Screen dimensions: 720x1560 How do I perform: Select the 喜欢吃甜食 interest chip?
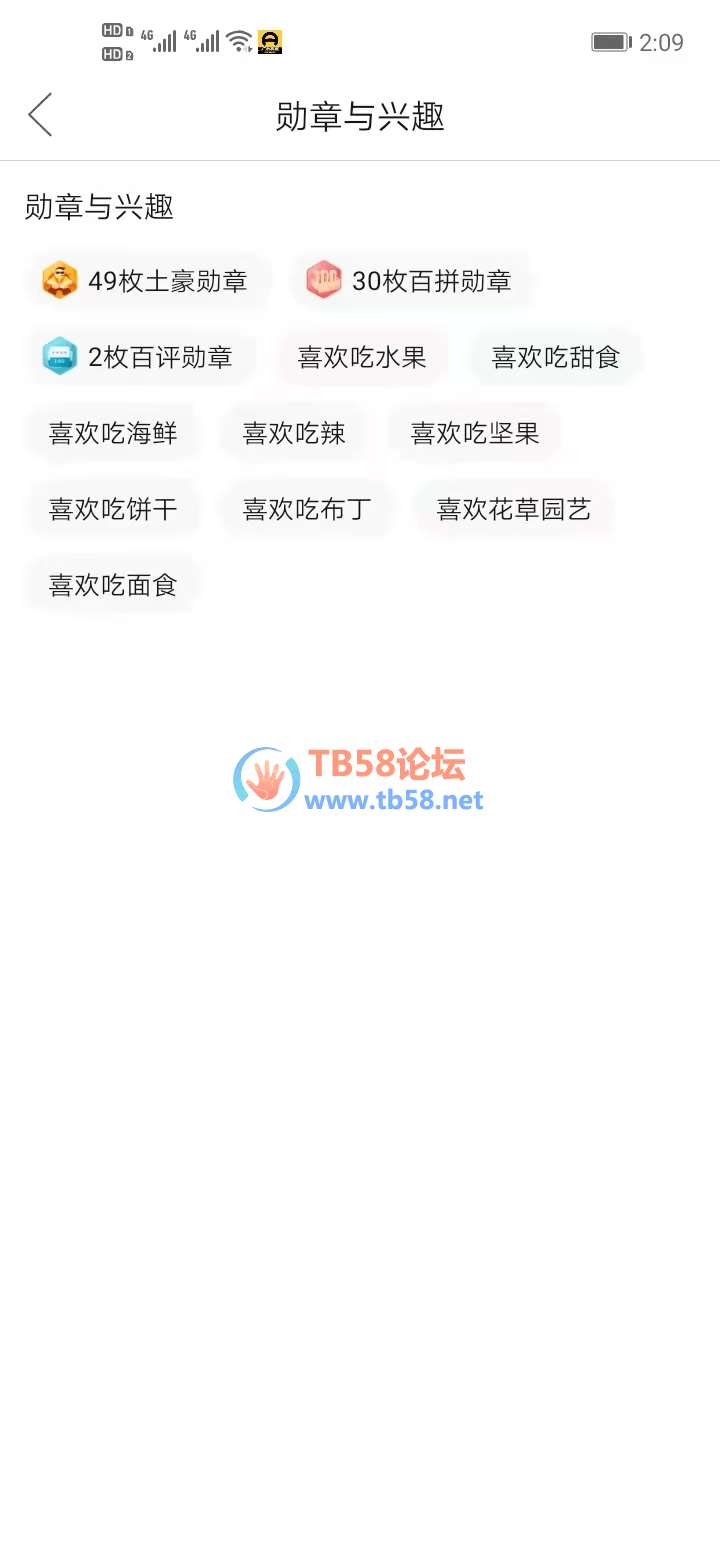[x=556, y=357]
